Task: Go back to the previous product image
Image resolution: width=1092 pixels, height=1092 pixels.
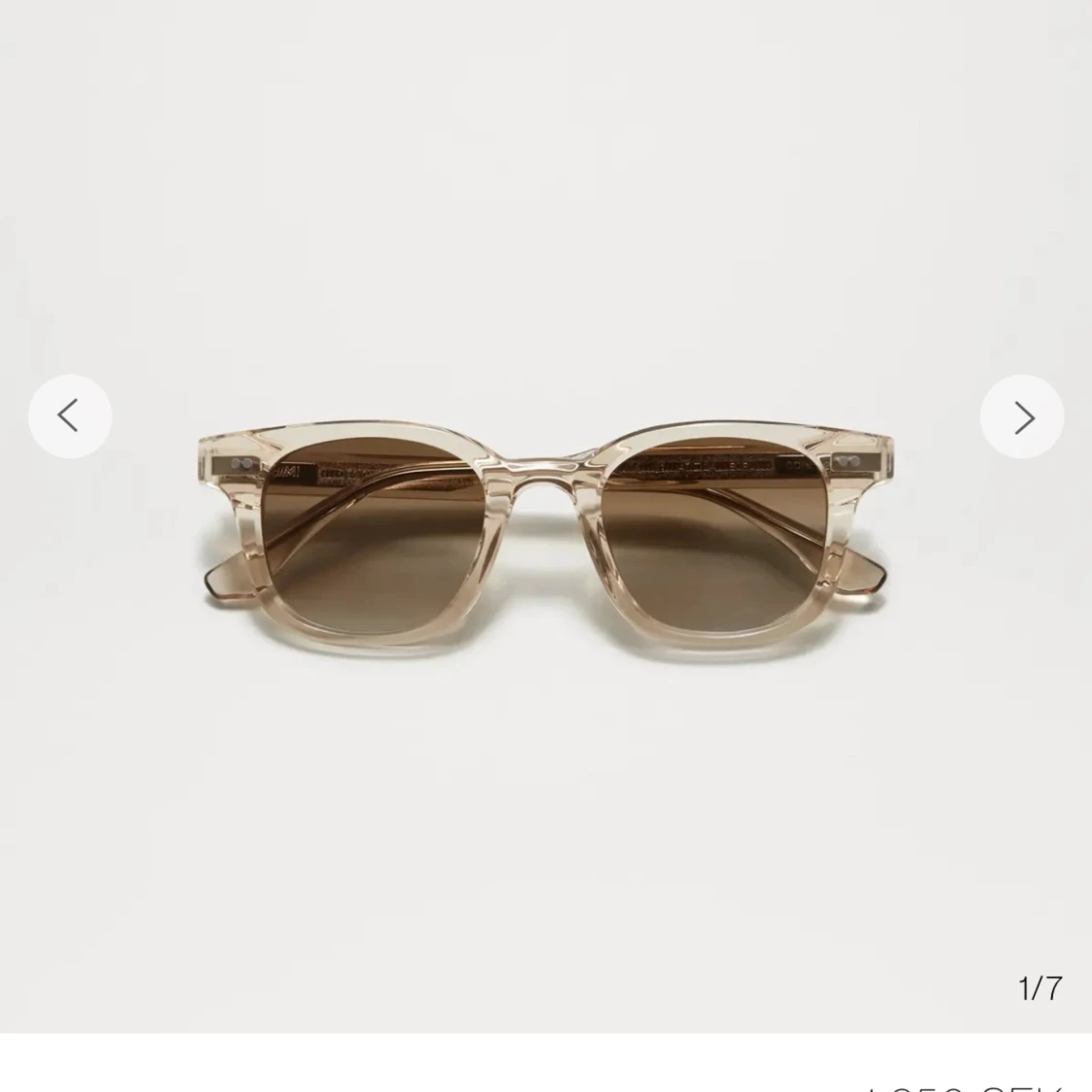Action: (70, 416)
